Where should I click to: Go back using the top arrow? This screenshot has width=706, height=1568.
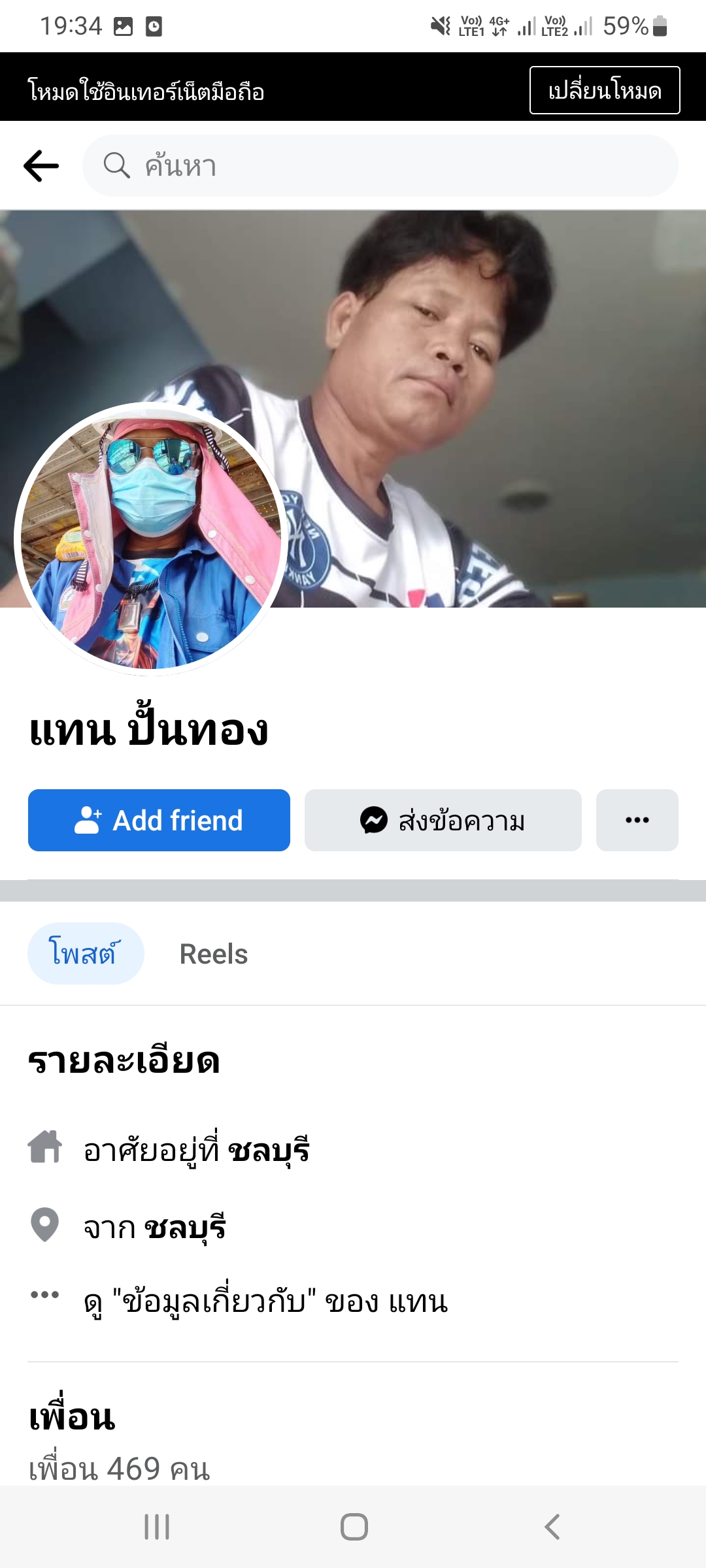click(x=41, y=166)
